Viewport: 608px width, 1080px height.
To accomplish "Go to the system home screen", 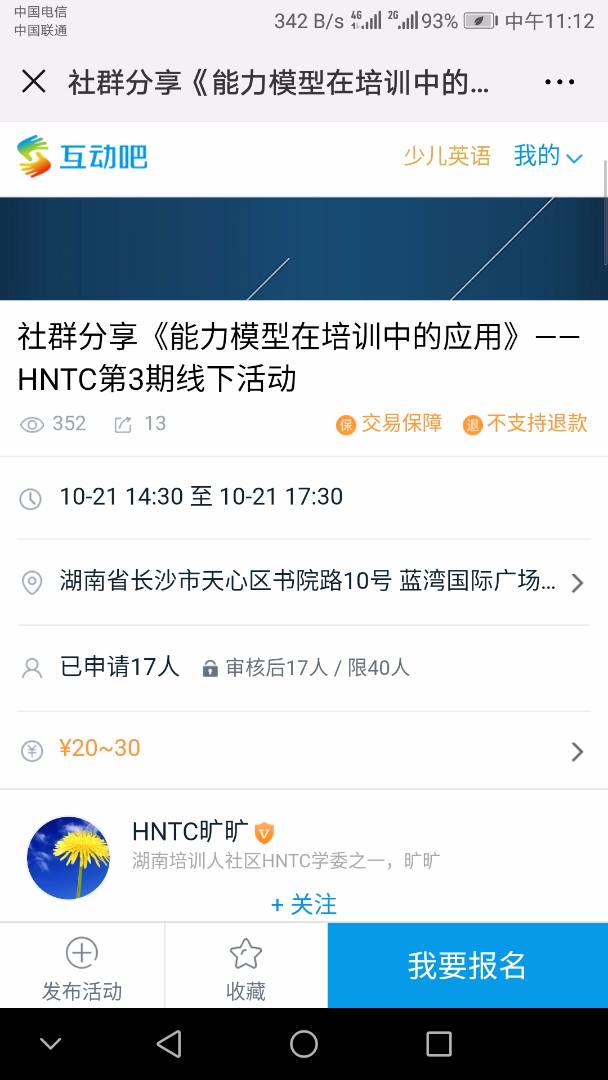I will (x=304, y=1044).
